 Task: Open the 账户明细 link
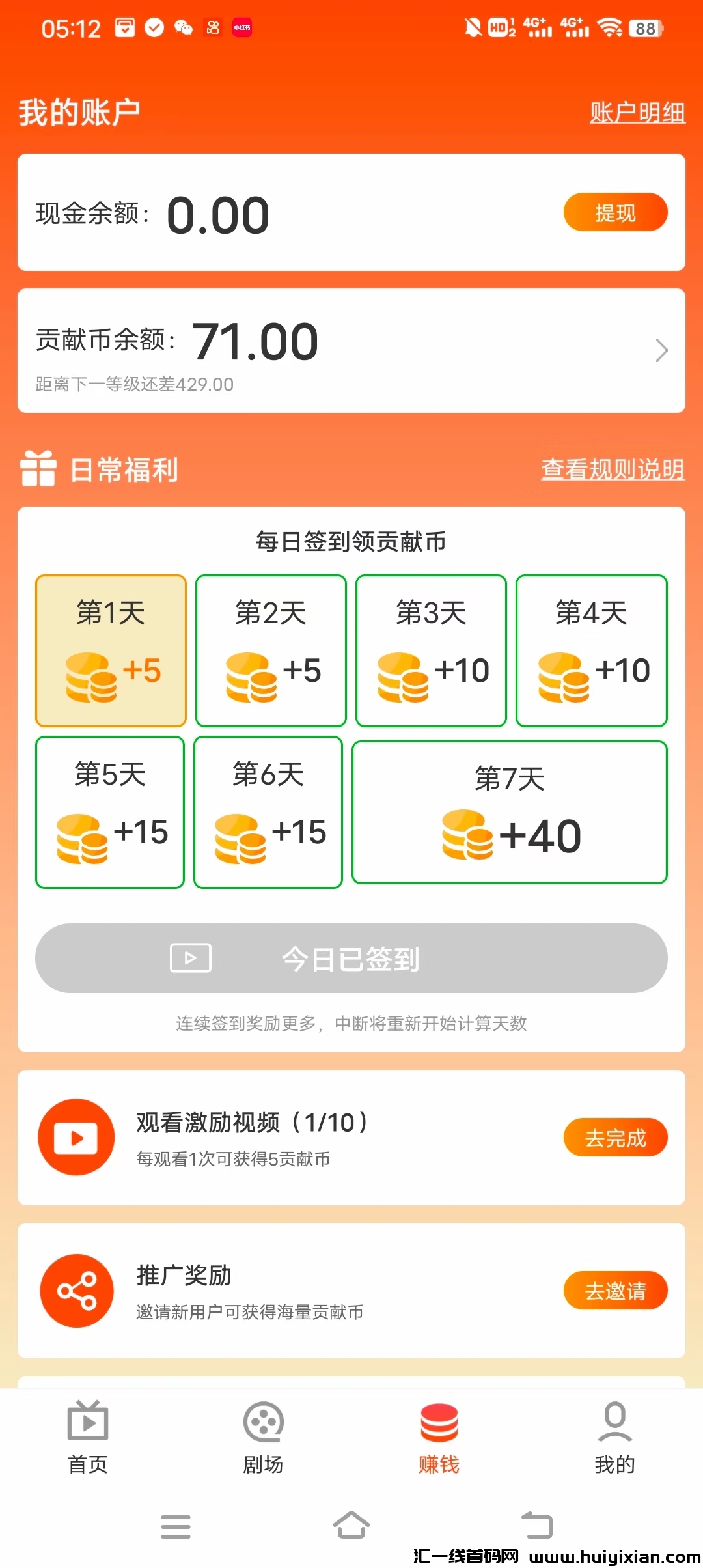[x=636, y=111]
